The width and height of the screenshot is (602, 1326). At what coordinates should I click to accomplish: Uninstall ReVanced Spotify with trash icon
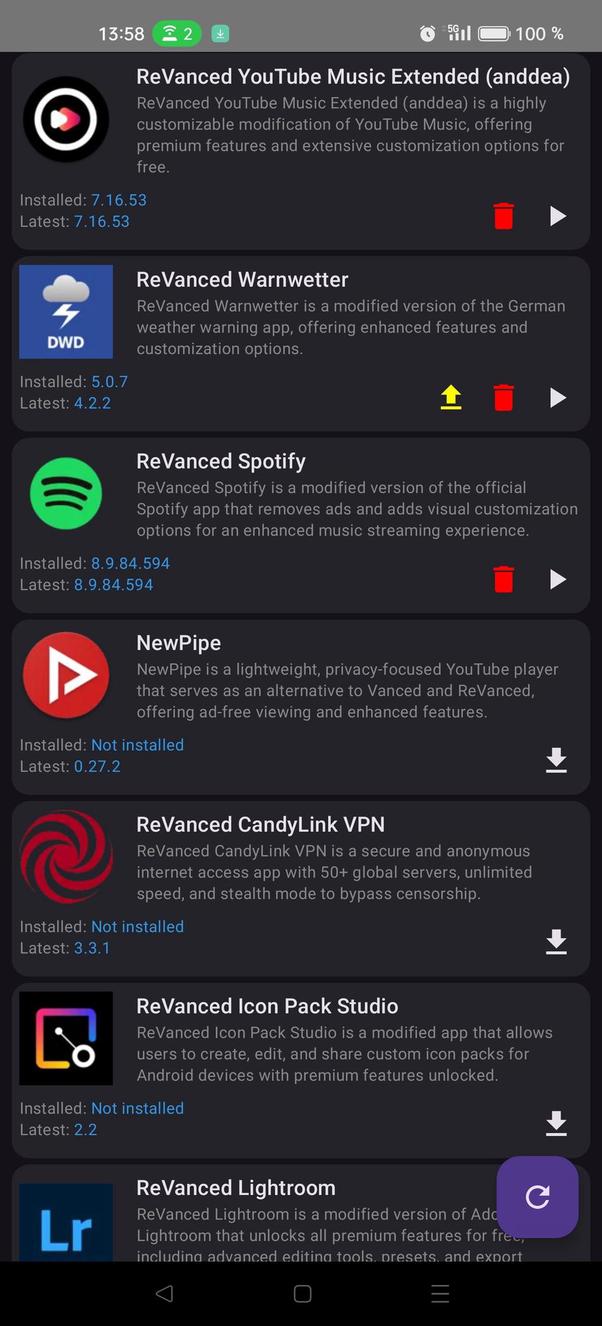click(x=504, y=580)
